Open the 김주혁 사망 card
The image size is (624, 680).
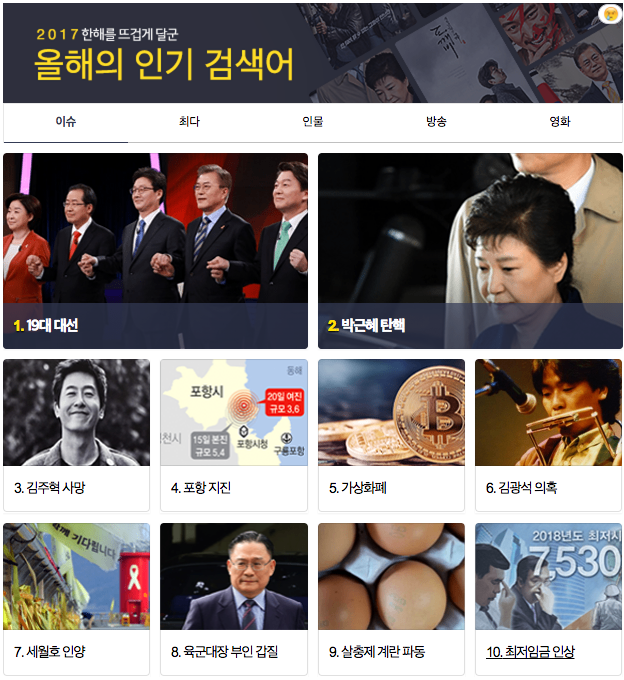point(76,435)
